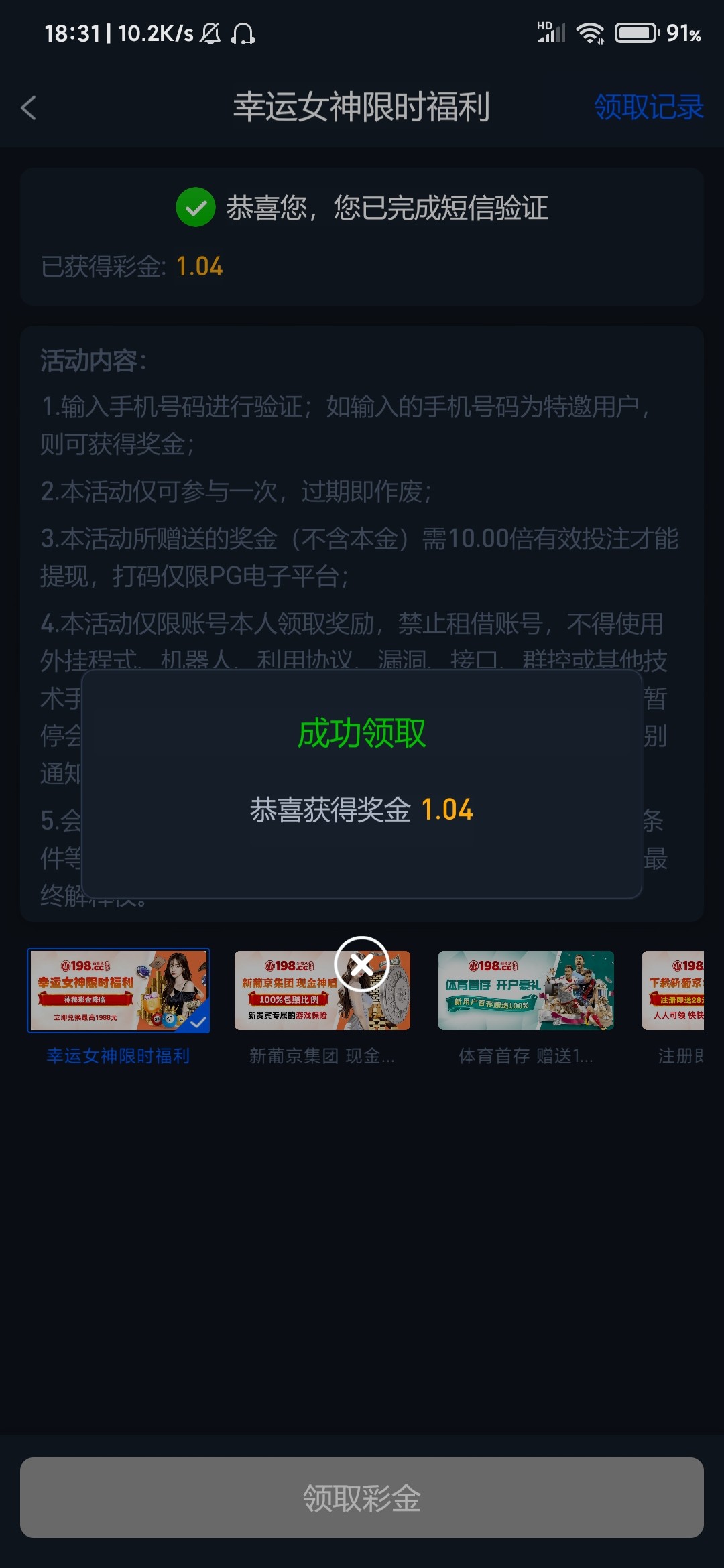Select the 幸运女神限时福利 promotion card
Viewport: 724px width, 1568px height.
coord(119,990)
